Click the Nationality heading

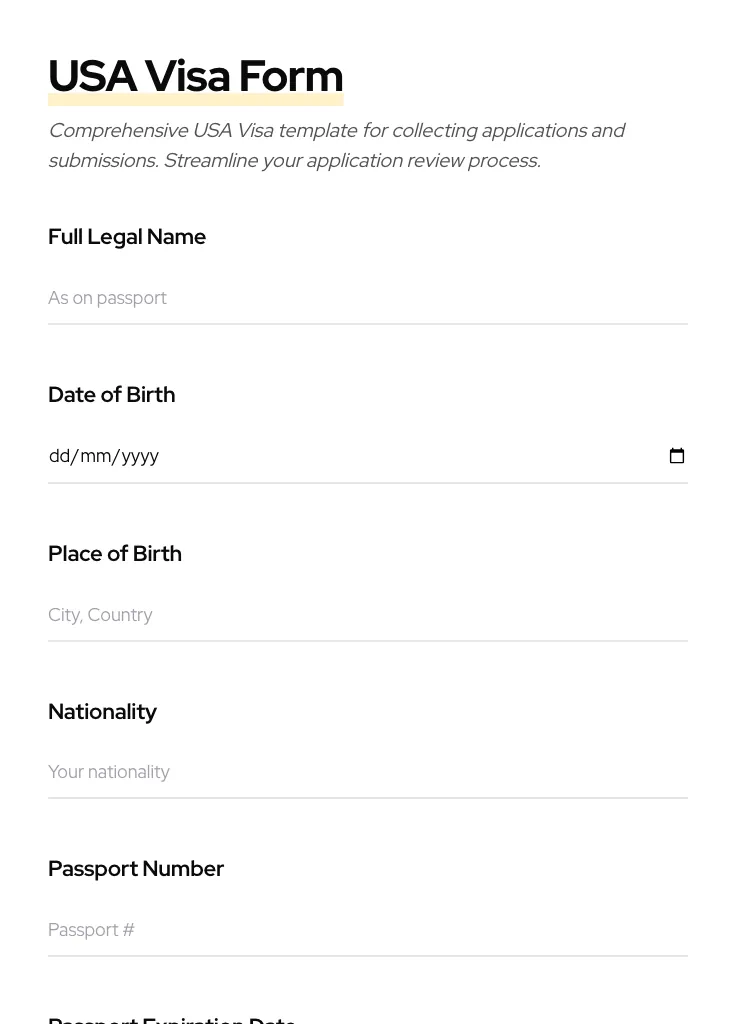click(x=102, y=711)
